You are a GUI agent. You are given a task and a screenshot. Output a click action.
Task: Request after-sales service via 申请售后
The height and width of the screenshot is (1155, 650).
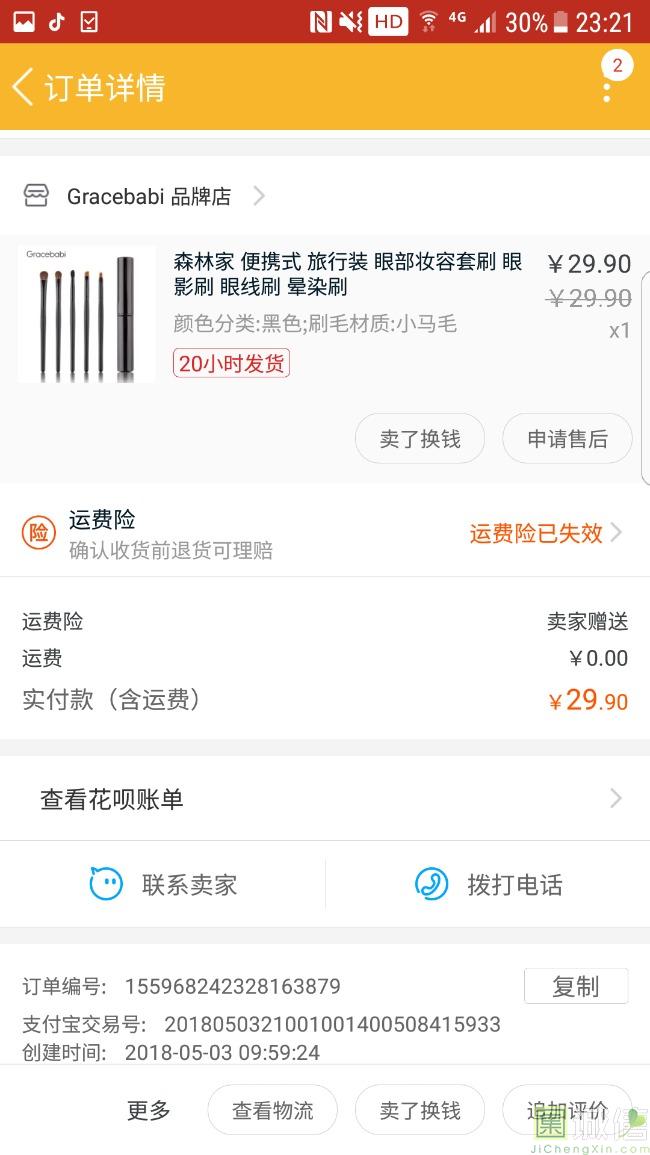[x=567, y=439]
